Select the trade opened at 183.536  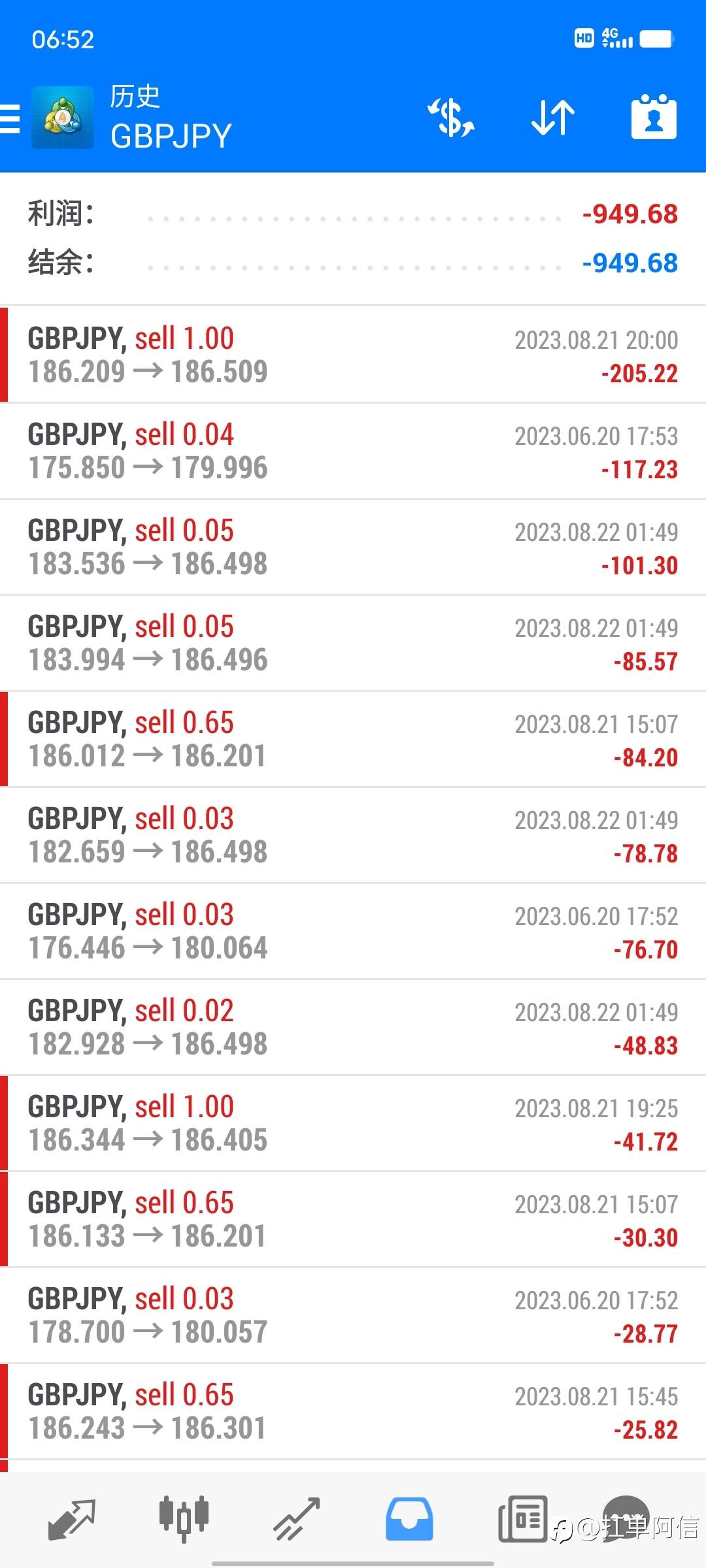pos(353,547)
